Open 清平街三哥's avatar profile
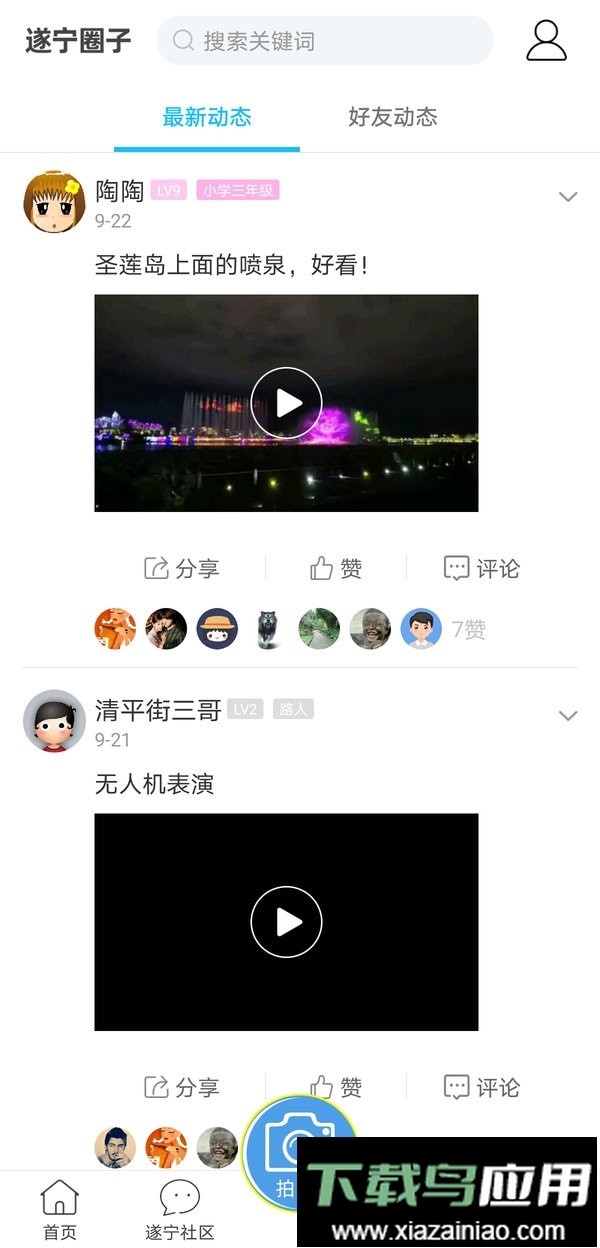The image size is (600, 1248). pyautogui.click(x=54, y=720)
